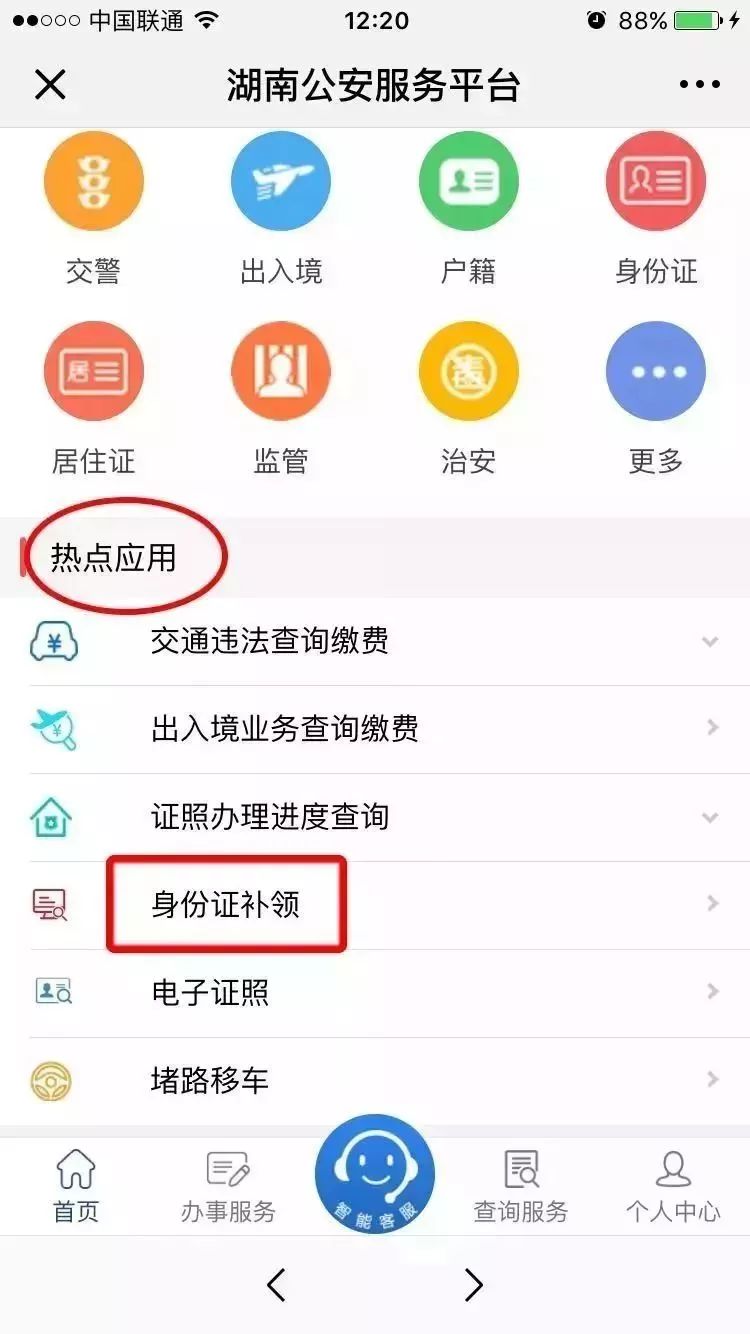The height and width of the screenshot is (1334, 750).
Task: Open 身份证补领 row
Action: [375, 905]
